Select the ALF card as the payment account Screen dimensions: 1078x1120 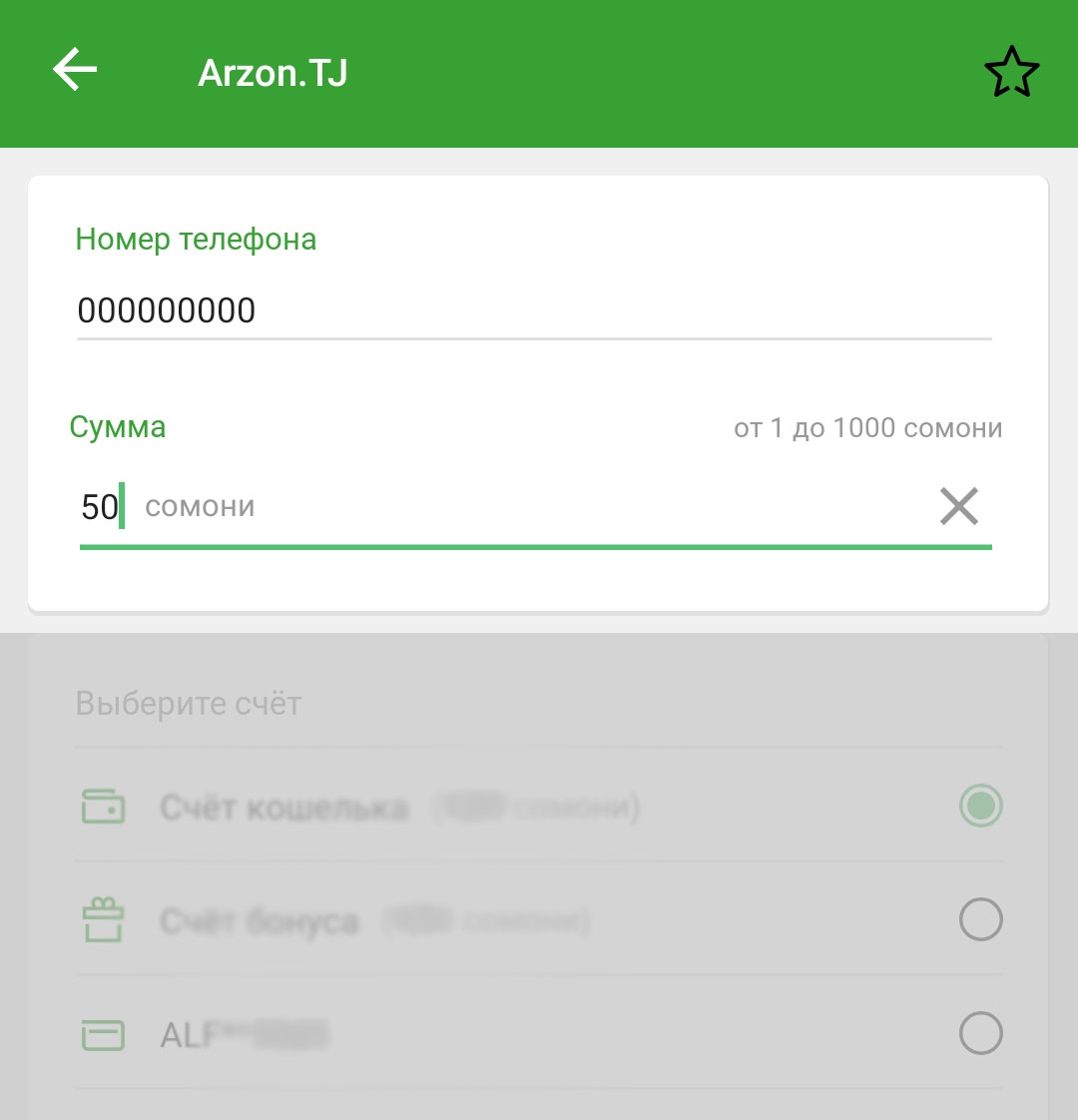[979, 1034]
